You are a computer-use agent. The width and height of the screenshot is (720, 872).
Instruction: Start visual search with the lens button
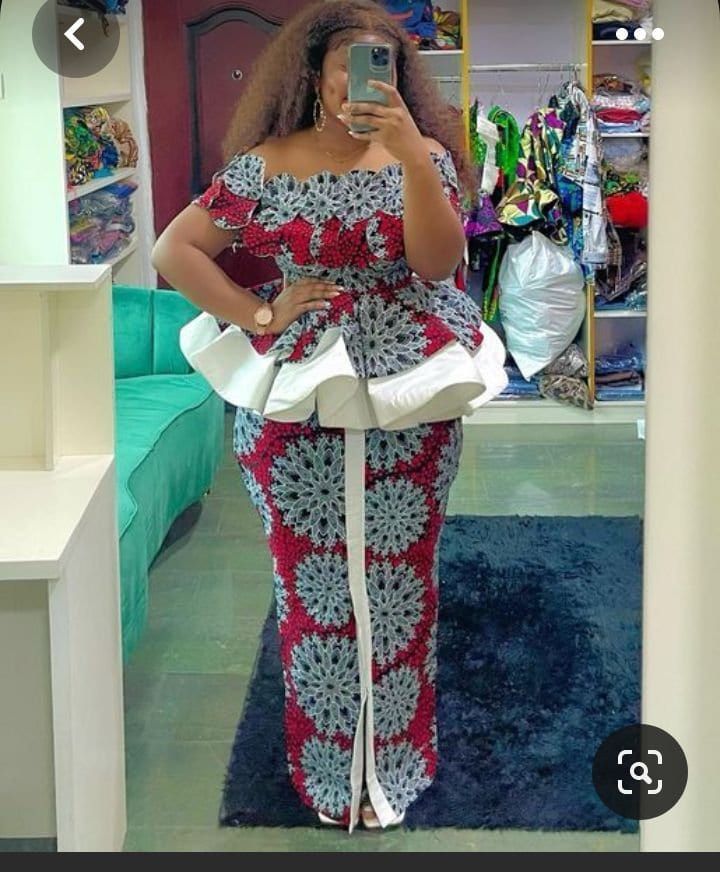[640, 772]
